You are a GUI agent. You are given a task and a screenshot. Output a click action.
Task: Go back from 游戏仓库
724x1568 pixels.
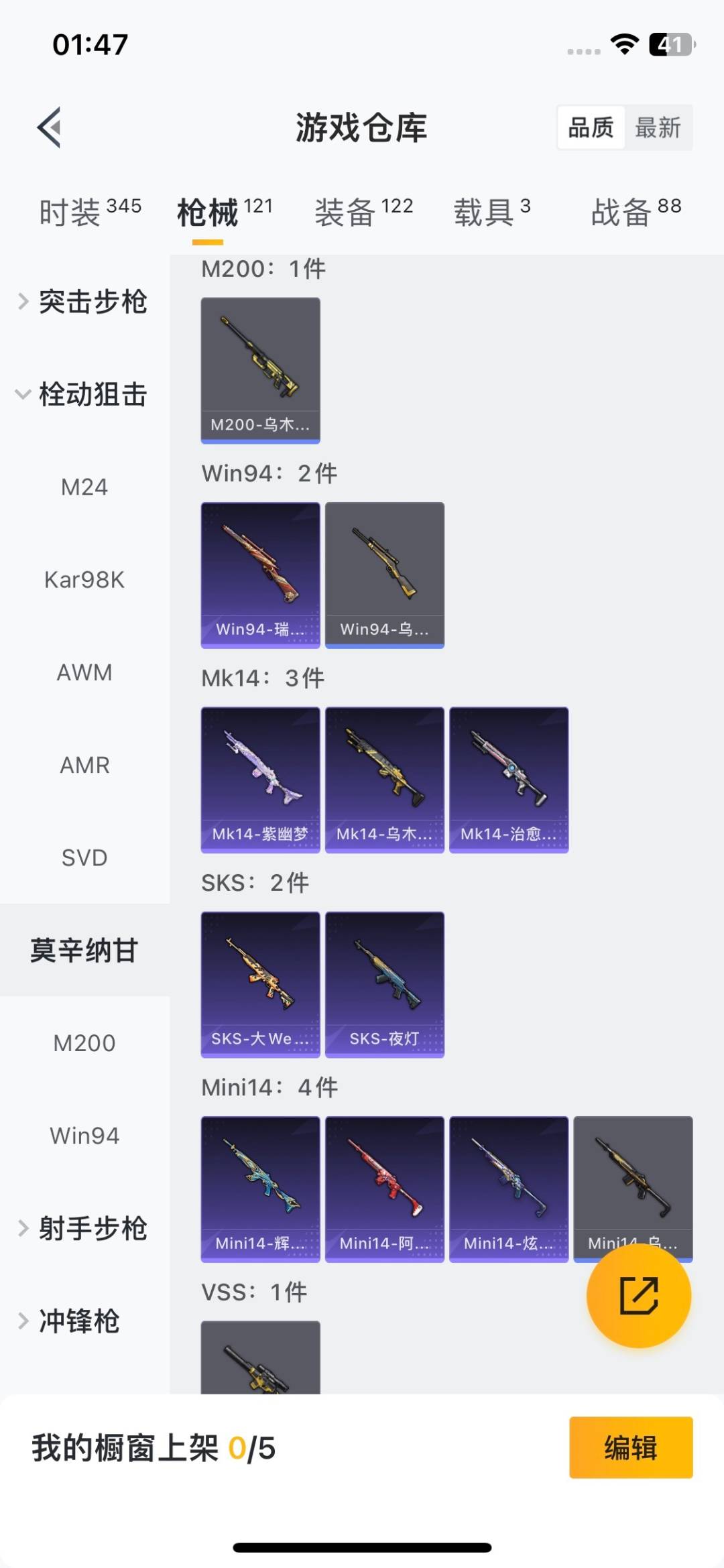(x=50, y=127)
